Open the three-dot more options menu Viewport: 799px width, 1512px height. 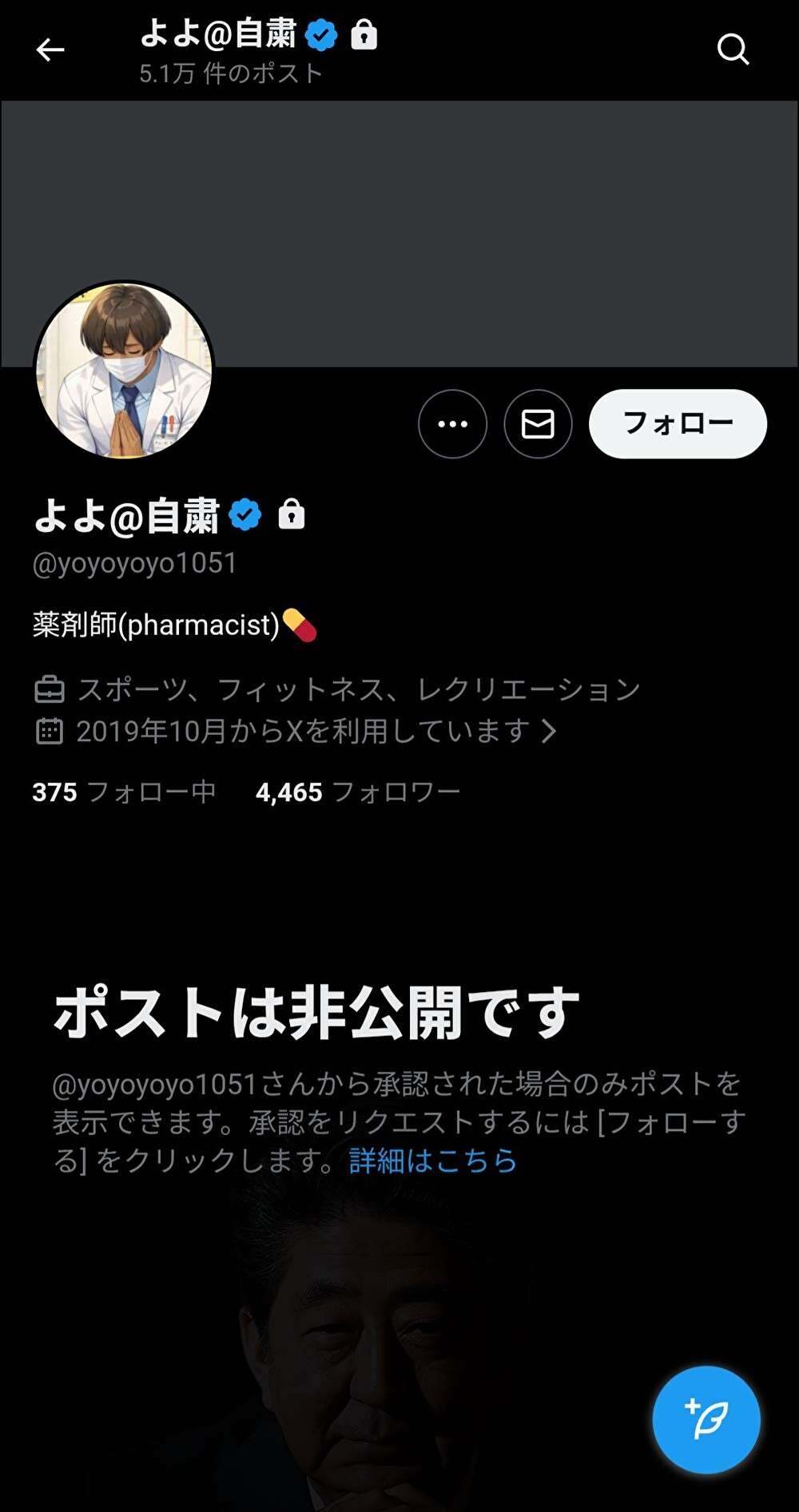pos(452,423)
